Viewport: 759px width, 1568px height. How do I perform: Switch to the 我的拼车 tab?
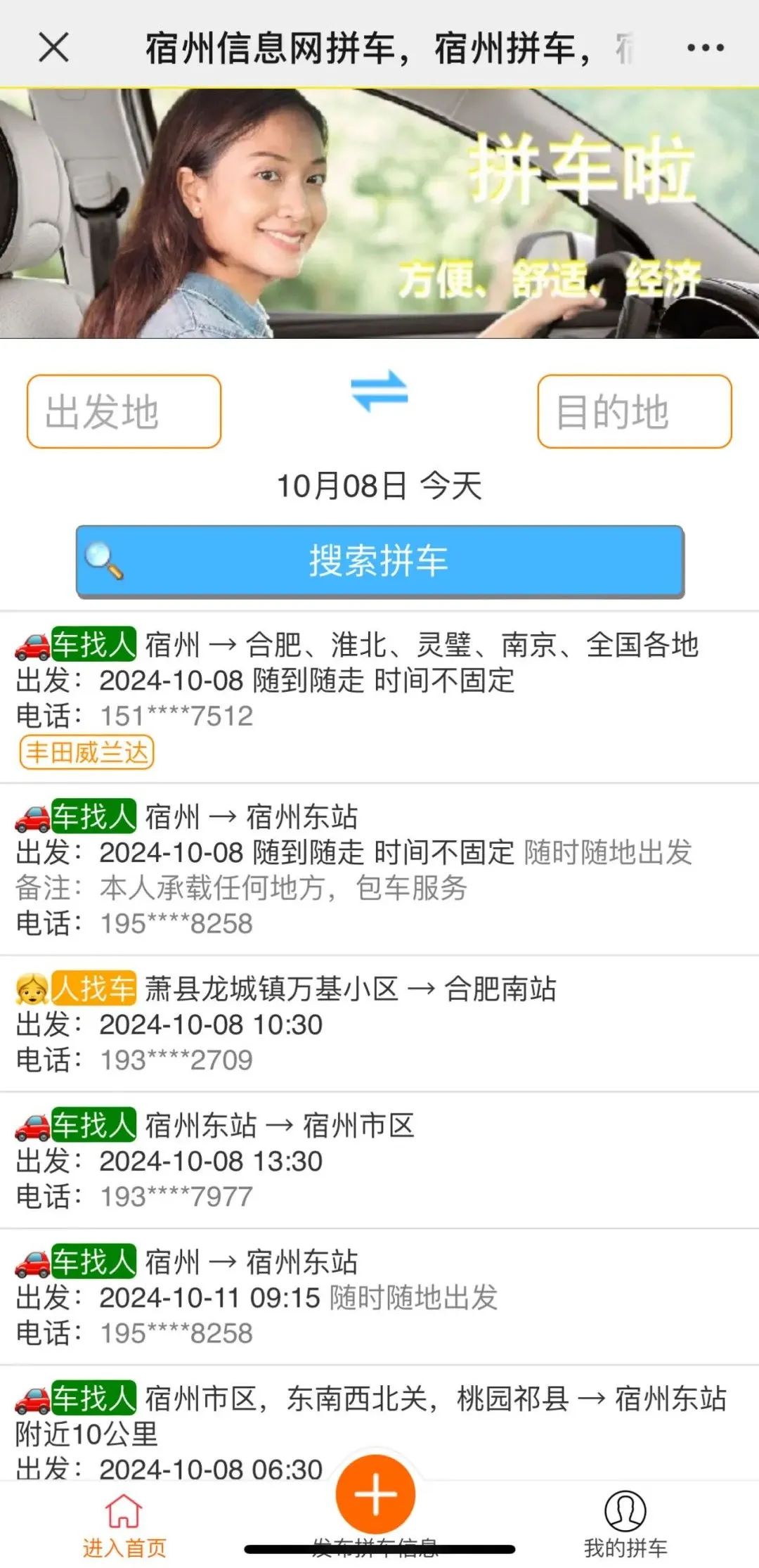625,1524
